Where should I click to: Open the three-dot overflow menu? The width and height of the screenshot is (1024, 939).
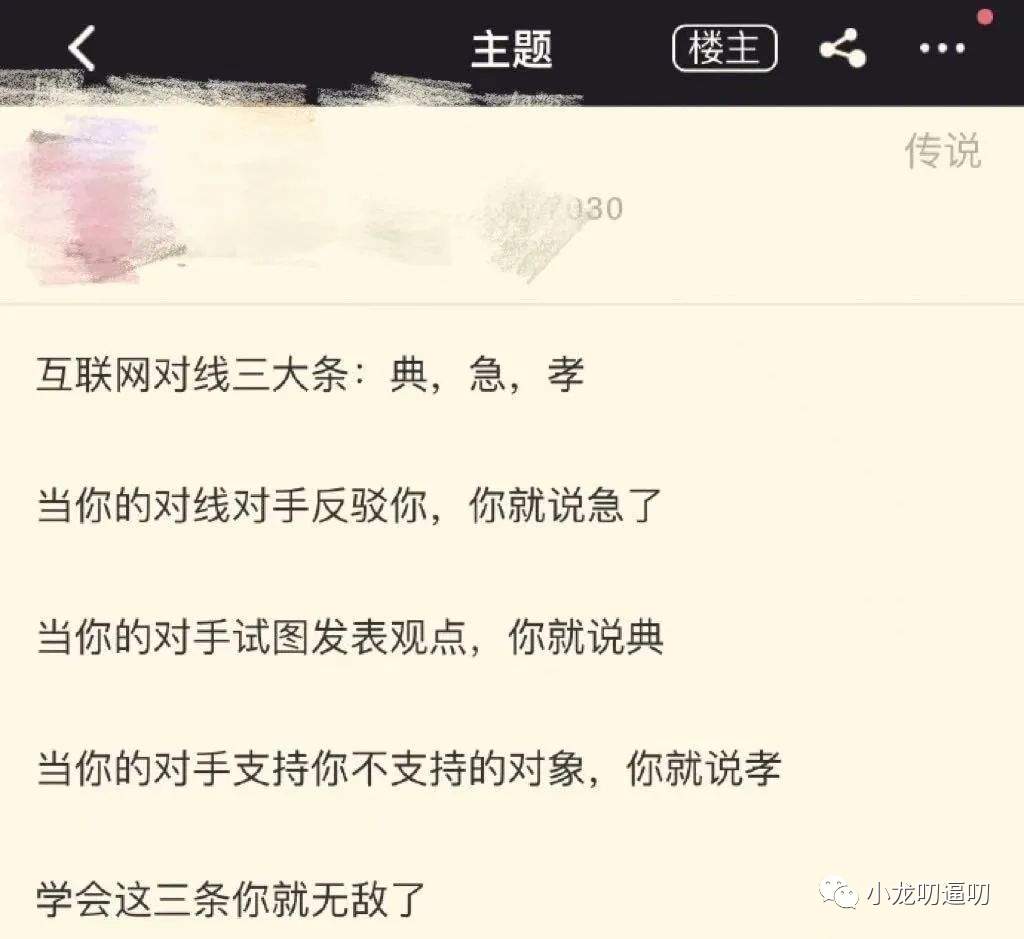[942, 48]
